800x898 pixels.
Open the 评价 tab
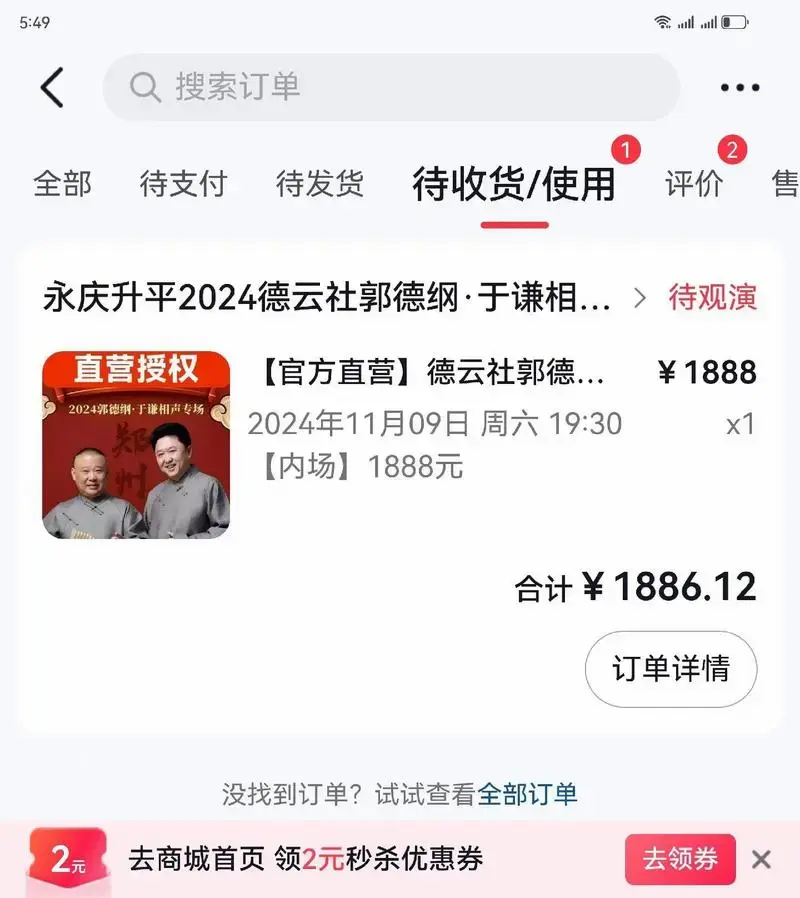tap(693, 184)
